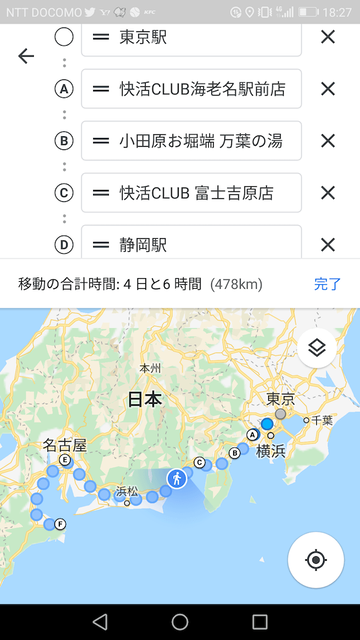Open Android recent apps
The image size is (360, 640).
coord(260,622)
